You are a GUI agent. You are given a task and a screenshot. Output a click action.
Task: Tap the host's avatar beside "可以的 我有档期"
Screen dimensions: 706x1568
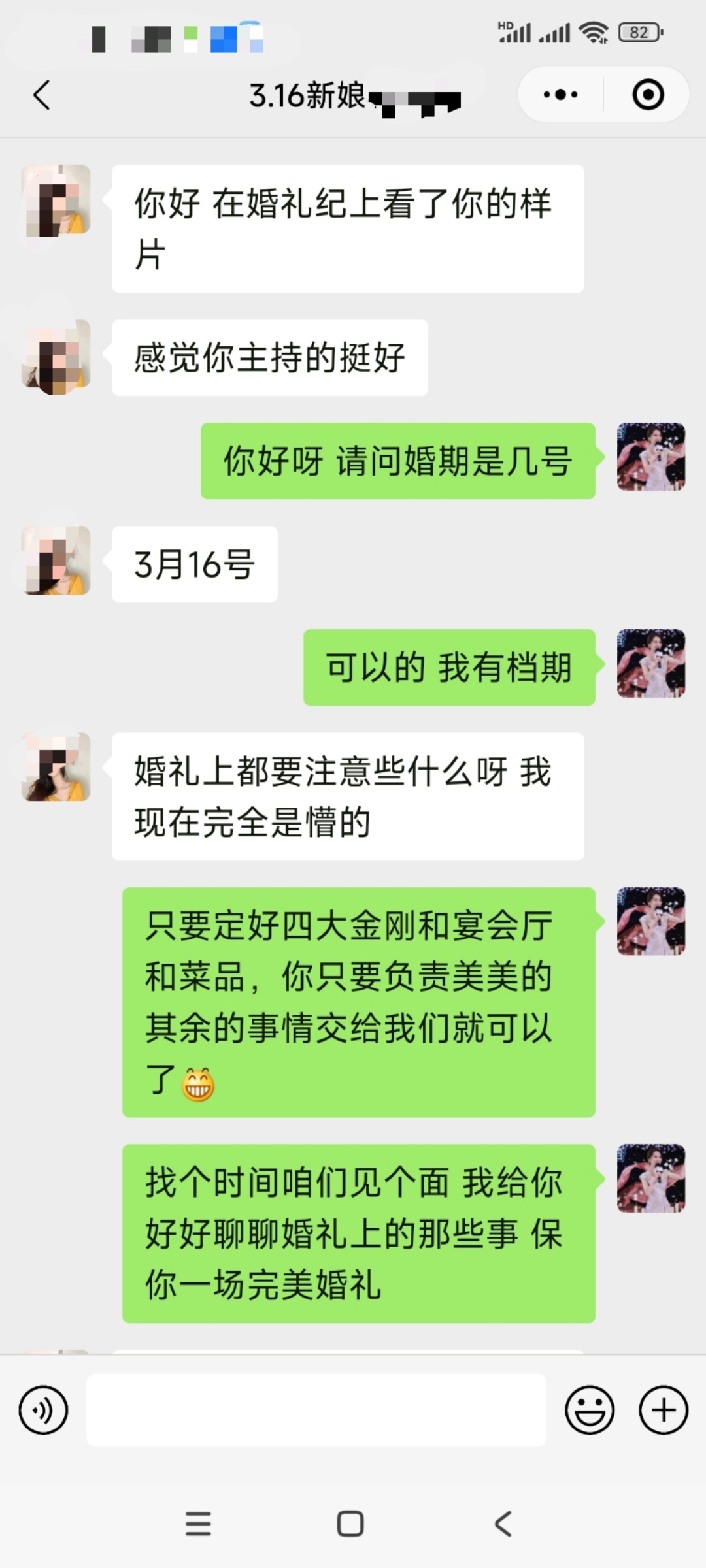pos(651,664)
